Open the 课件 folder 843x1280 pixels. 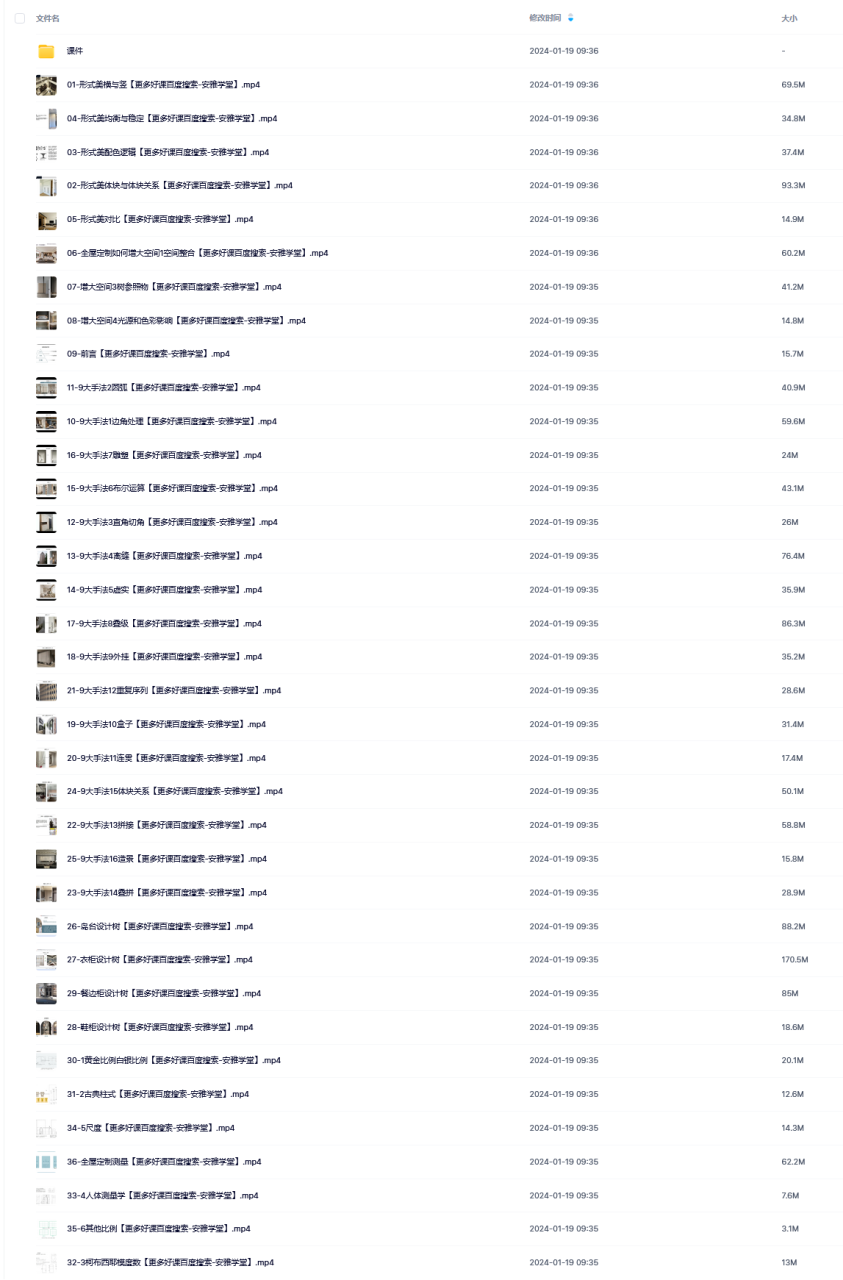tap(75, 51)
